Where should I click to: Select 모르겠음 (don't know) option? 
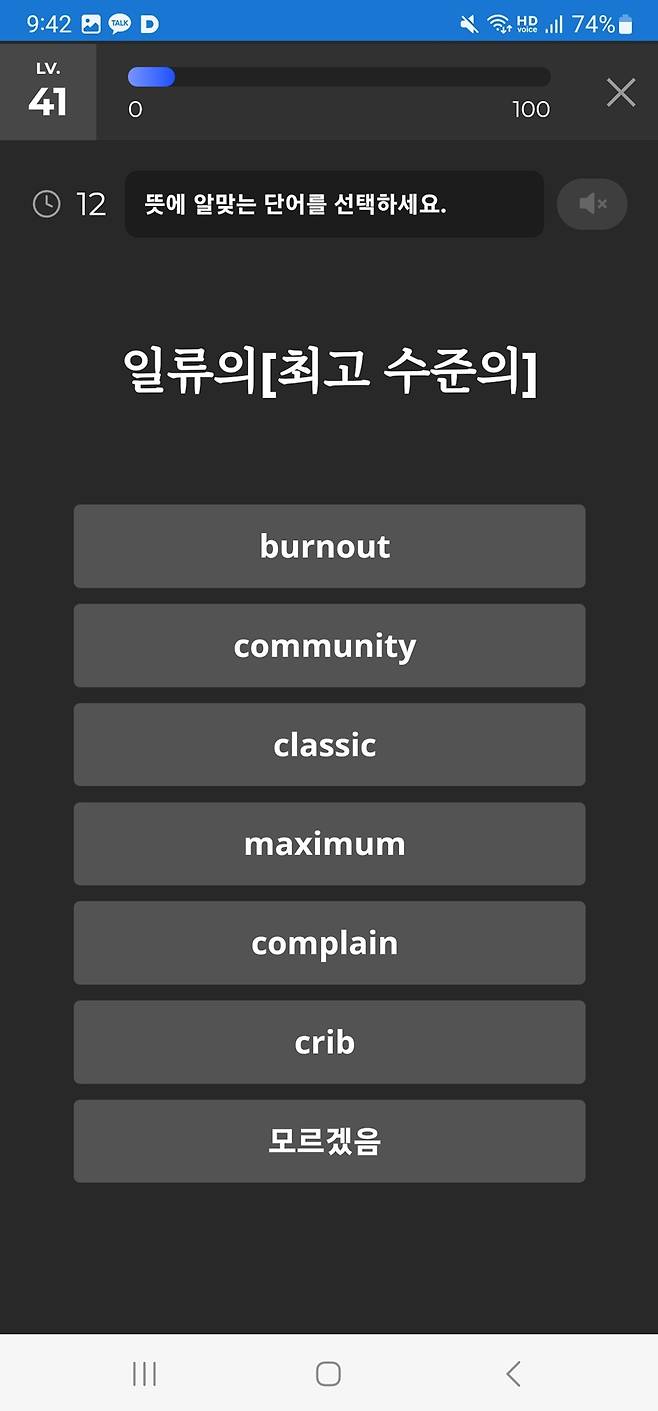click(x=329, y=1140)
